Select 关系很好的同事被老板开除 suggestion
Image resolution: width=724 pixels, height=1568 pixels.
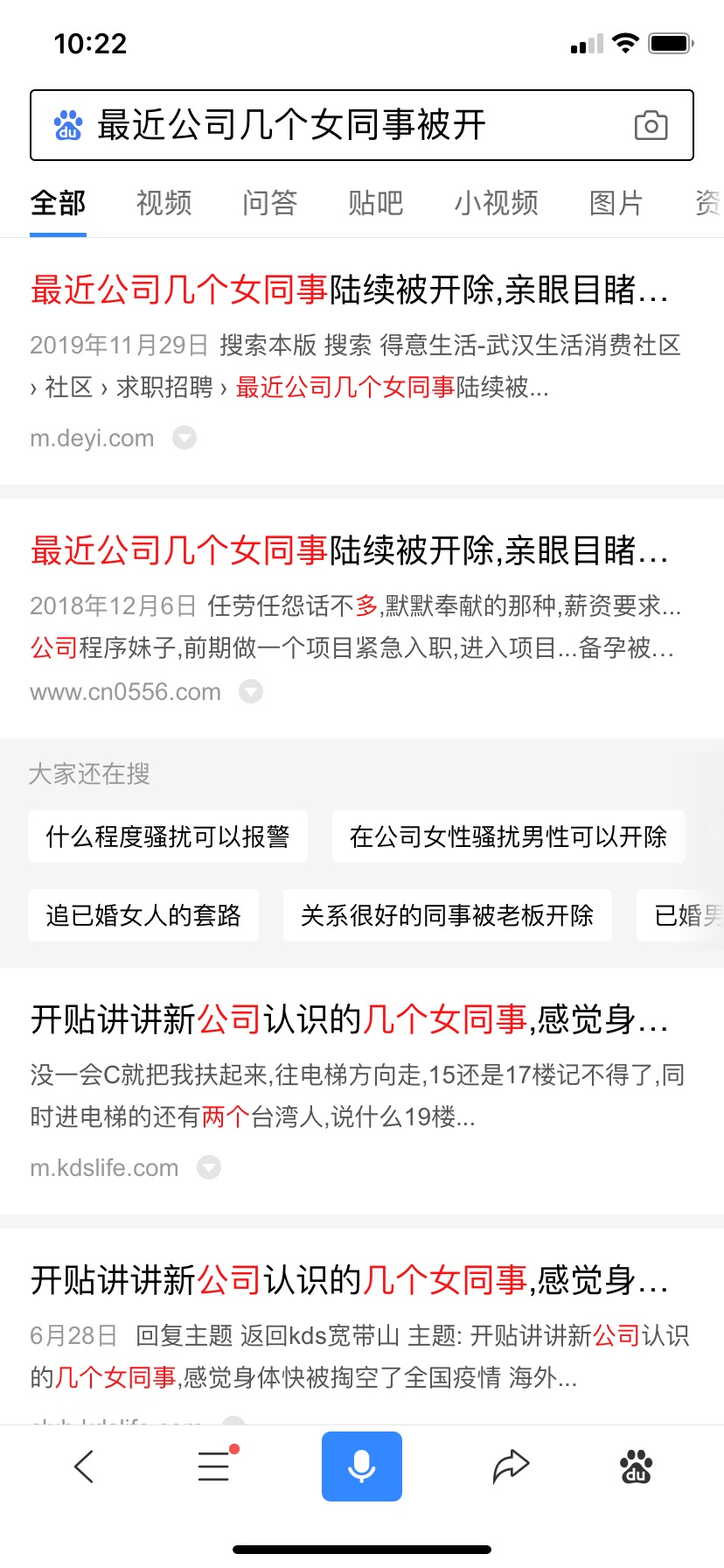[x=448, y=915]
